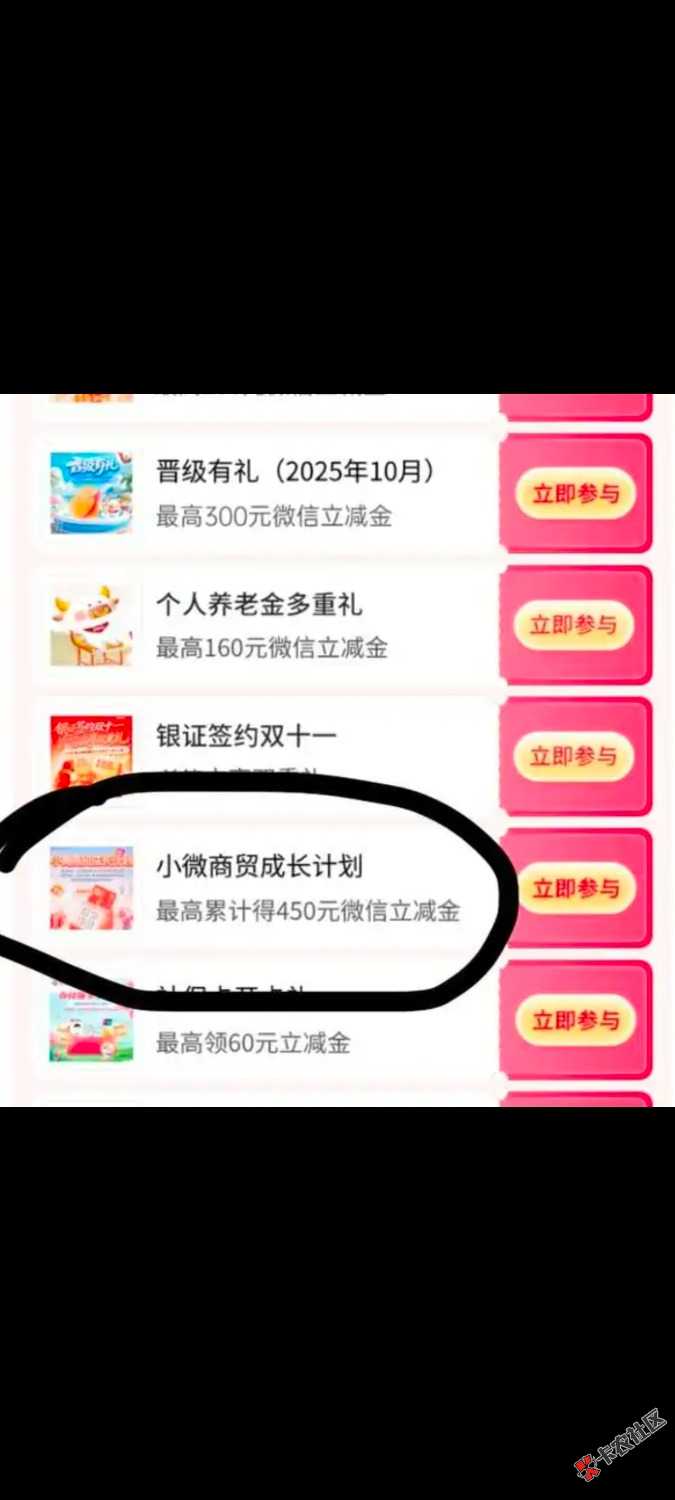This screenshot has width=675, height=1500.
Task: Tap 立即参与 for 晋级有礼（2025年10月）
Action: tap(575, 493)
